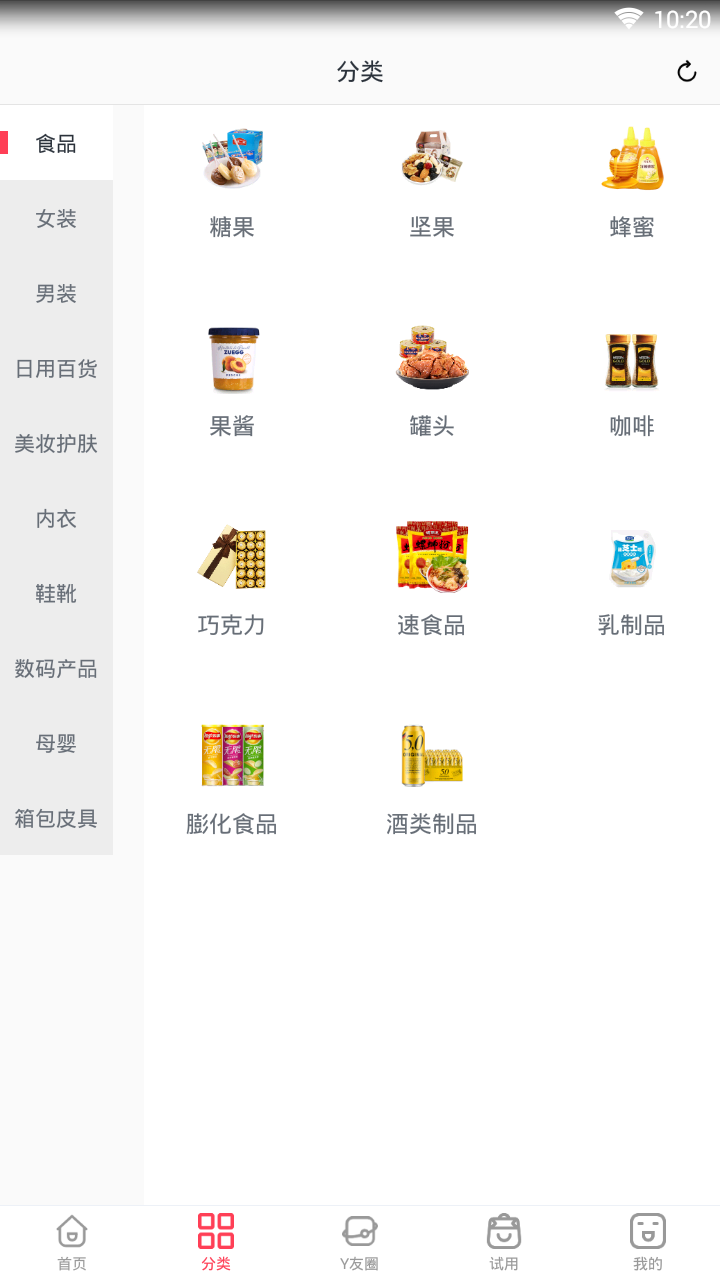Switch to the 女装 category
This screenshot has width=720, height=1280.
point(56,218)
